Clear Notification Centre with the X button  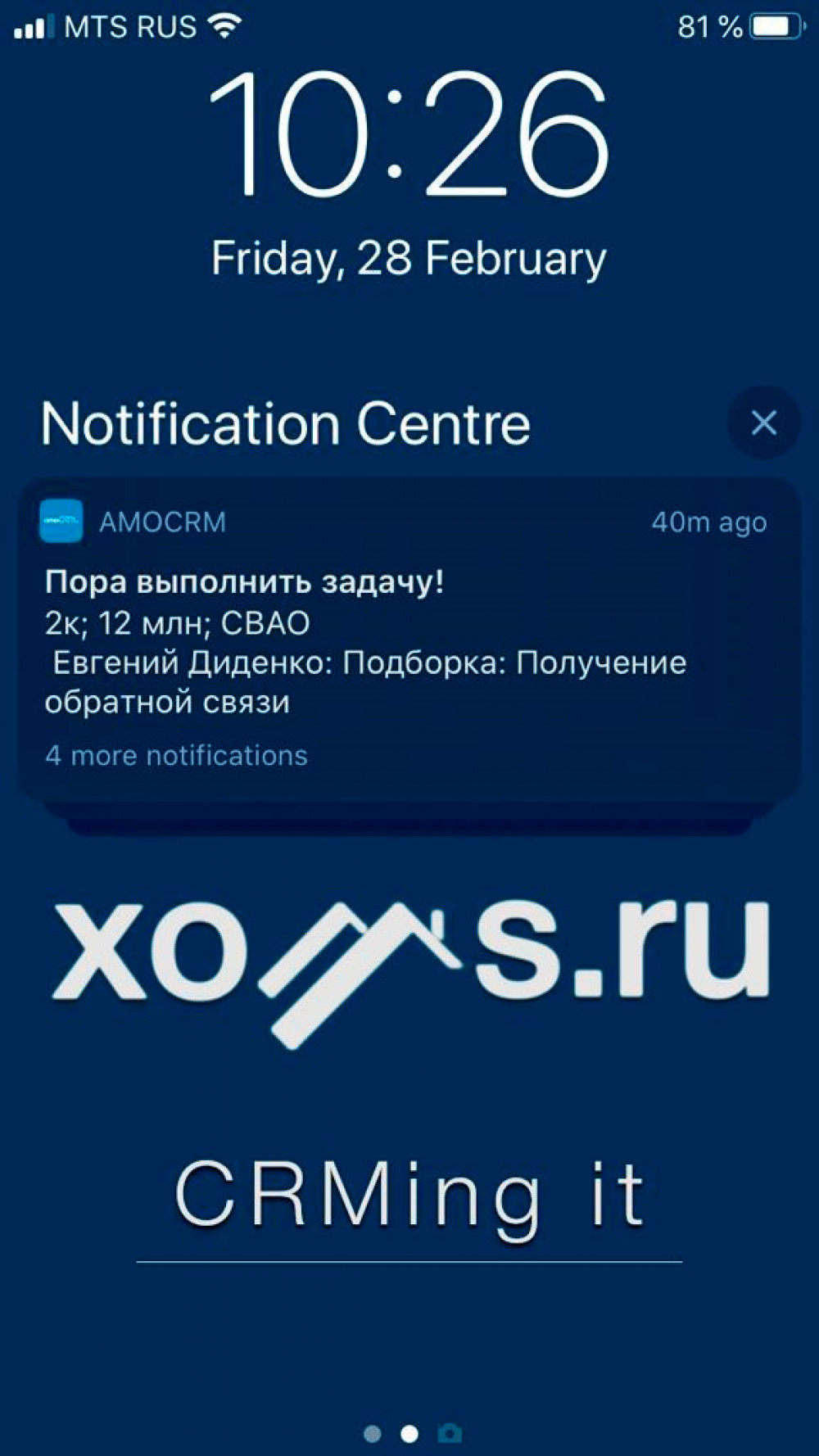(x=763, y=423)
